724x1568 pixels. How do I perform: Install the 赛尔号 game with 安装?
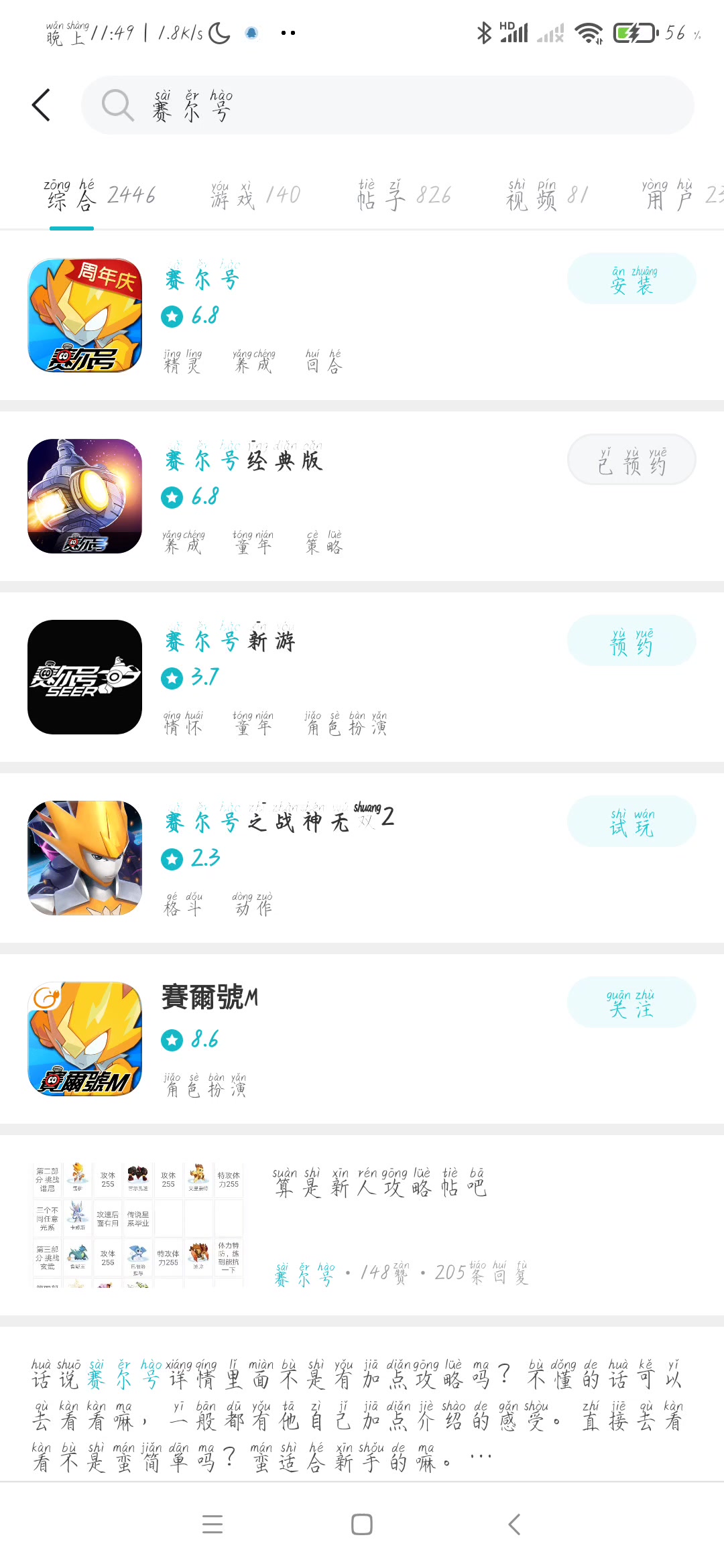[631, 279]
